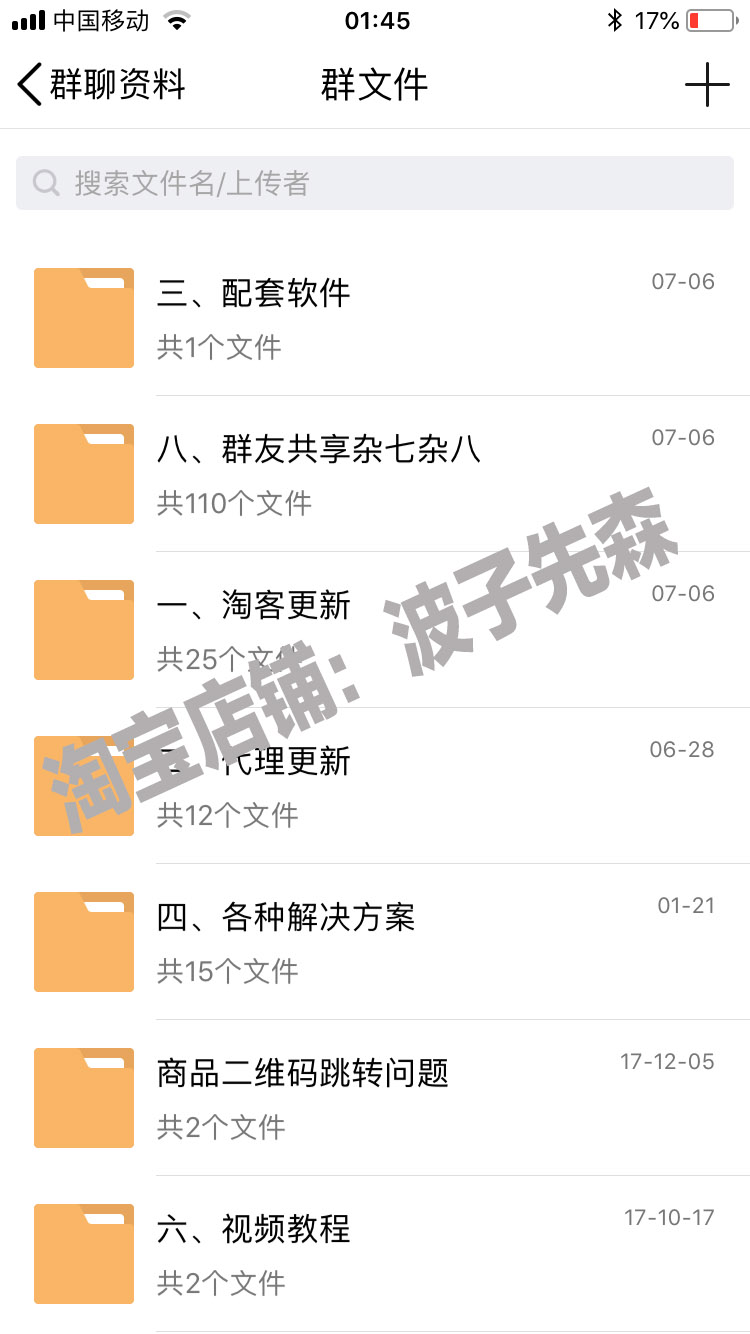This screenshot has width=750, height=1334.
Task: Go back to 群聊资料
Action: (x=101, y=85)
